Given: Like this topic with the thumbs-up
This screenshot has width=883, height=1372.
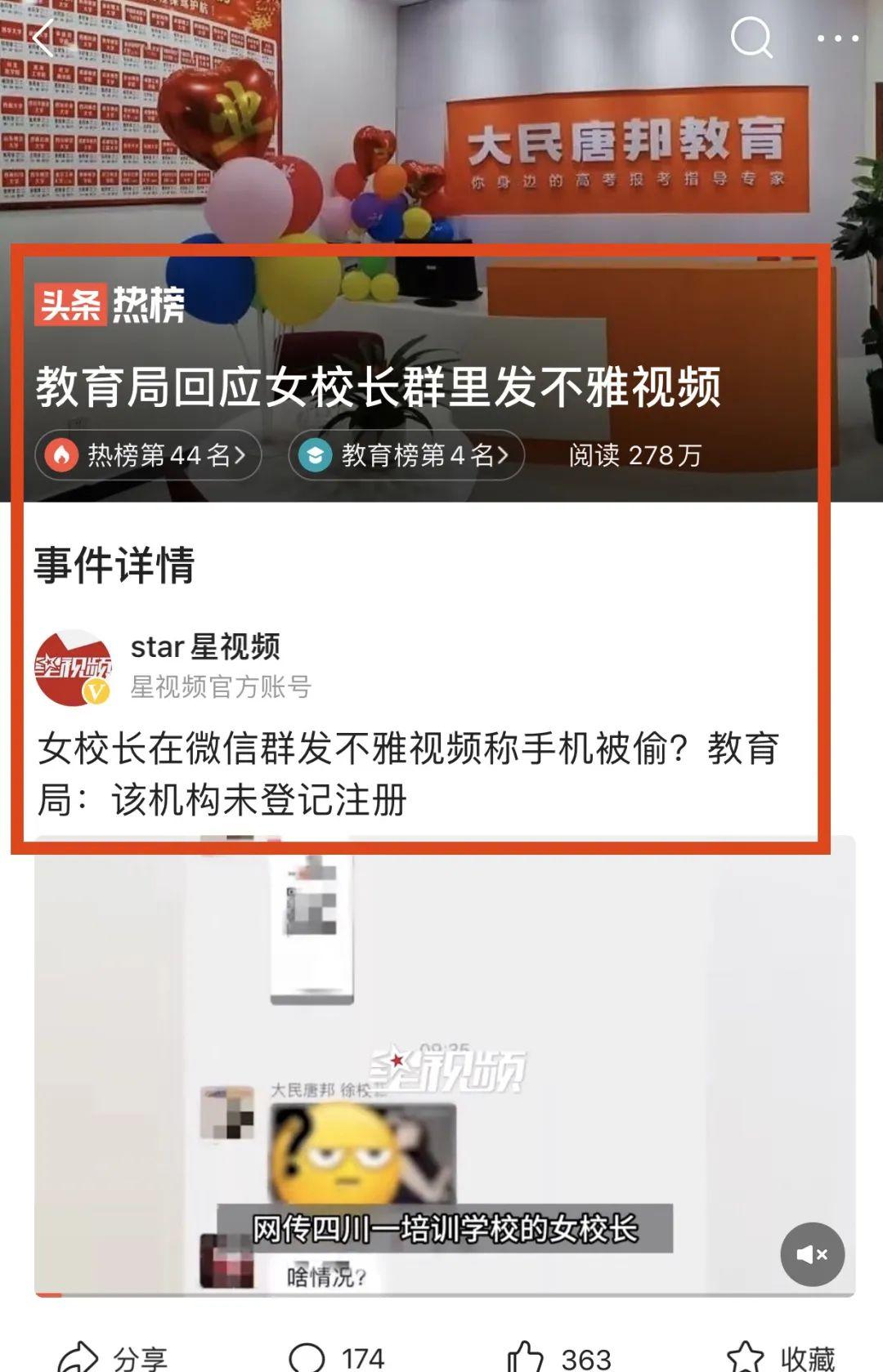Looking at the screenshot, I should [559, 1358].
